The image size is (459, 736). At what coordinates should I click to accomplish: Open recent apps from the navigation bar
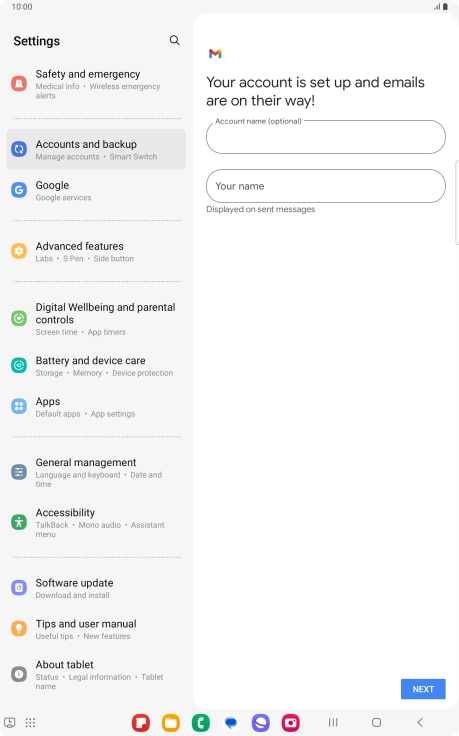tap(333, 722)
